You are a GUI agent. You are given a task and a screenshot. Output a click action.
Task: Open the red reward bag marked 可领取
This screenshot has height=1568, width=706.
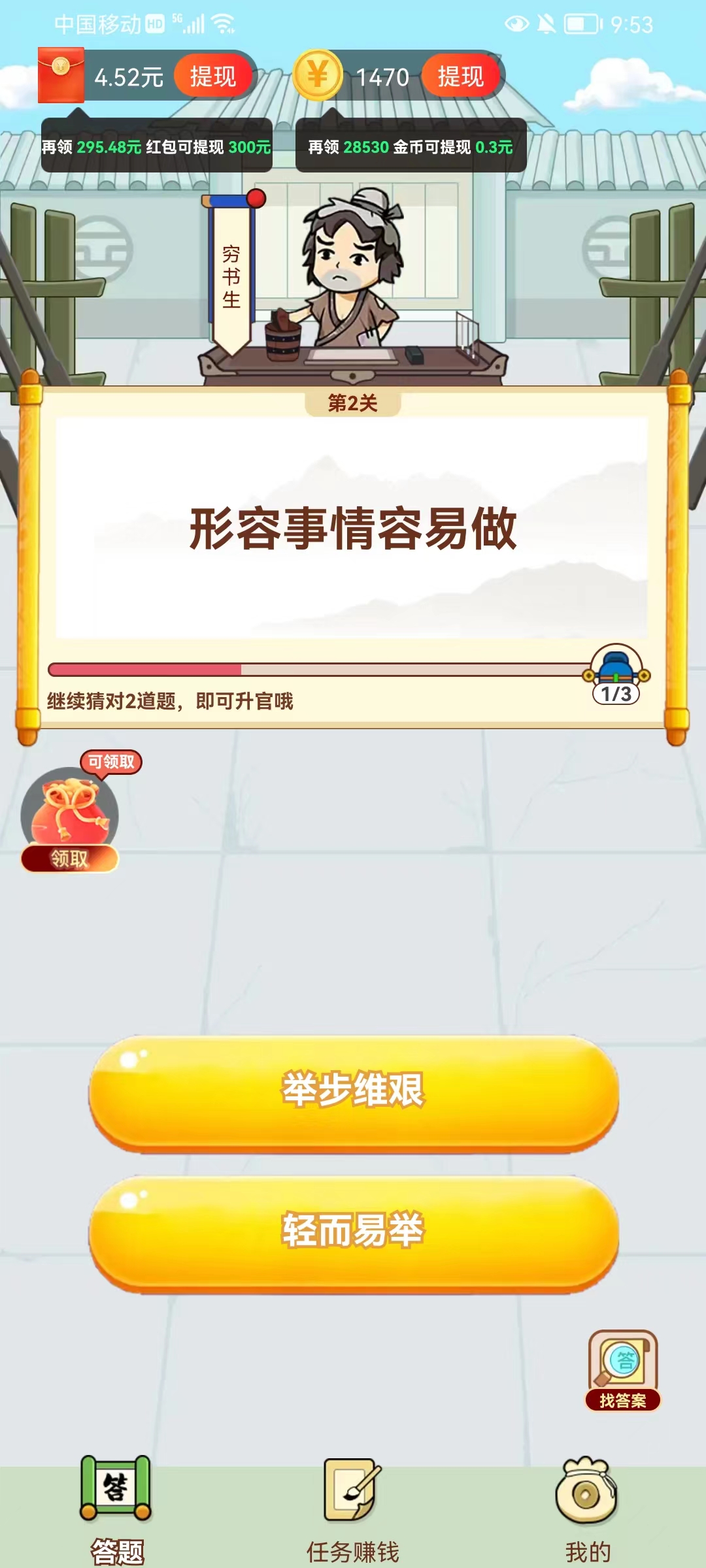69,813
